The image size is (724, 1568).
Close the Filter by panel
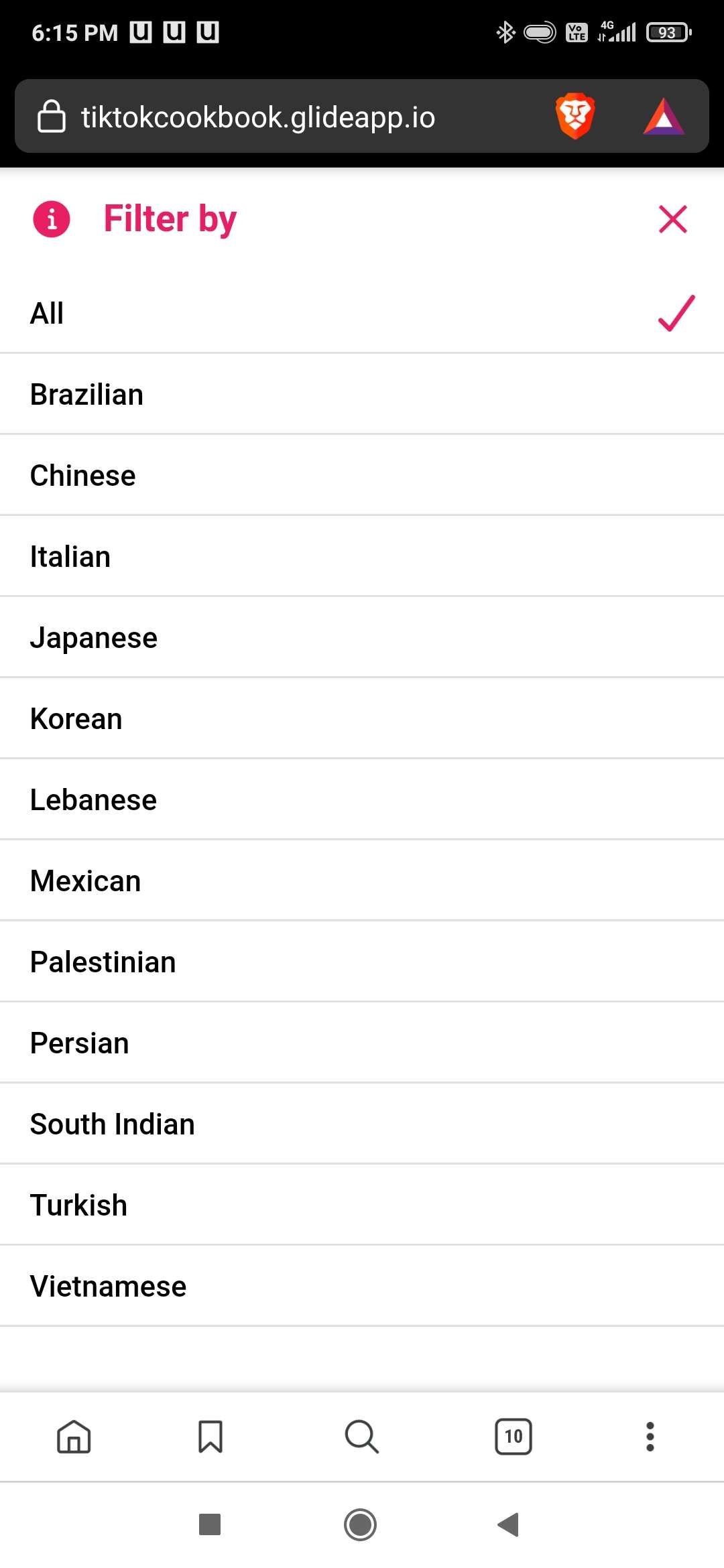tap(672, 218)
